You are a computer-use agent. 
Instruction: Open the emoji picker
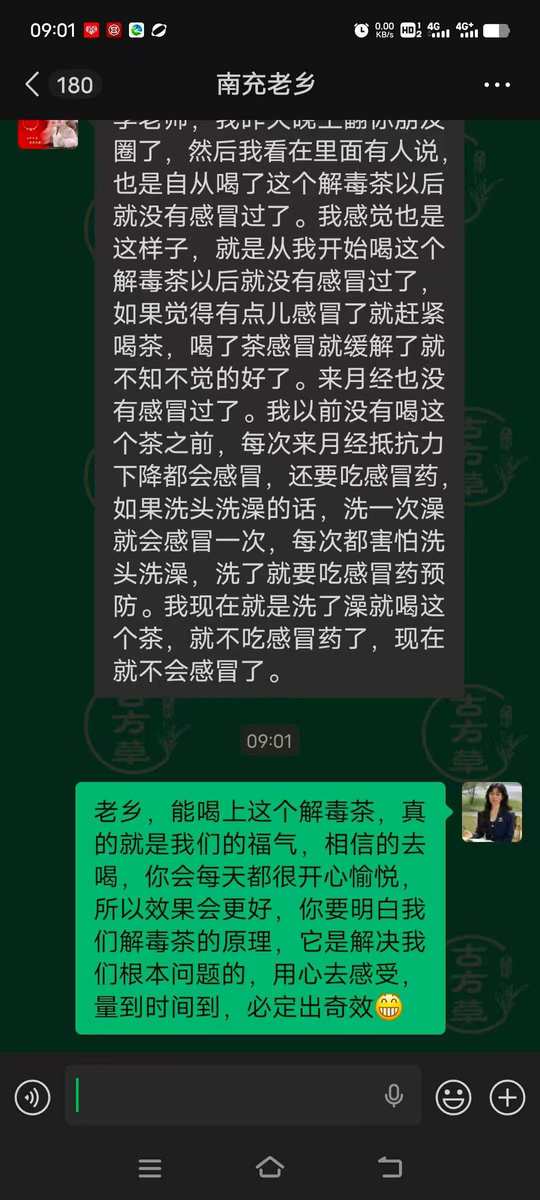click(x=453, y=1097)
